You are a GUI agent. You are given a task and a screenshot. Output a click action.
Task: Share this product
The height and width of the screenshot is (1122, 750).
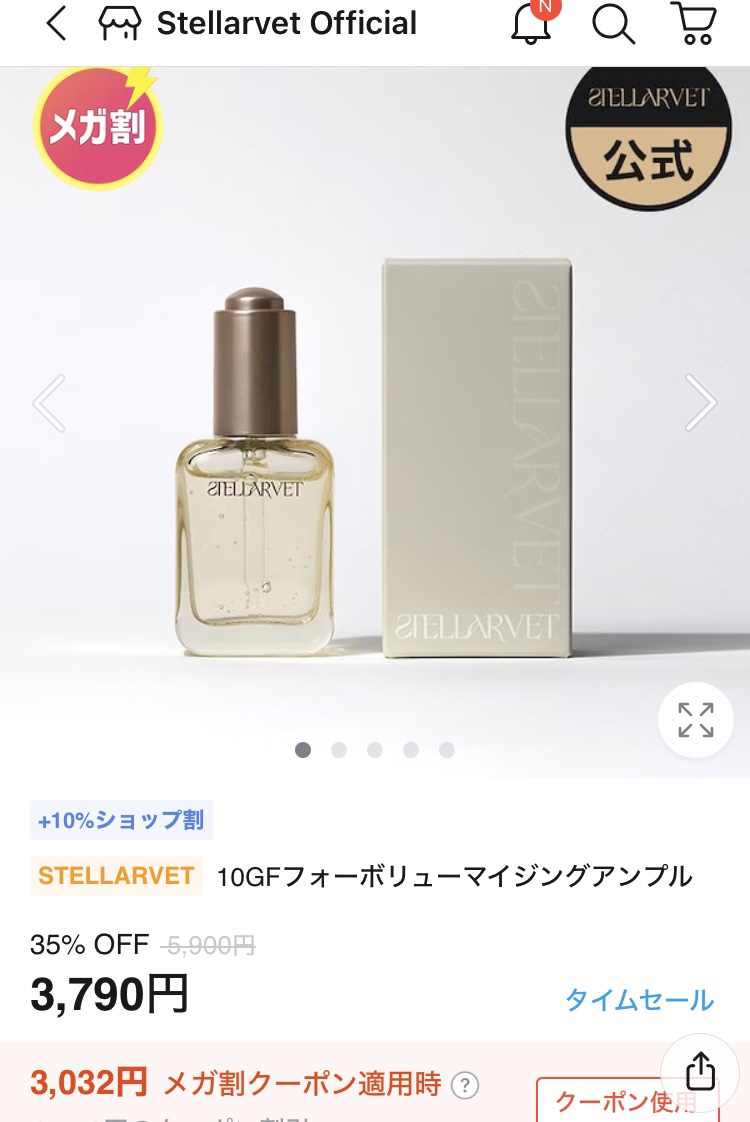(700, 1072)
